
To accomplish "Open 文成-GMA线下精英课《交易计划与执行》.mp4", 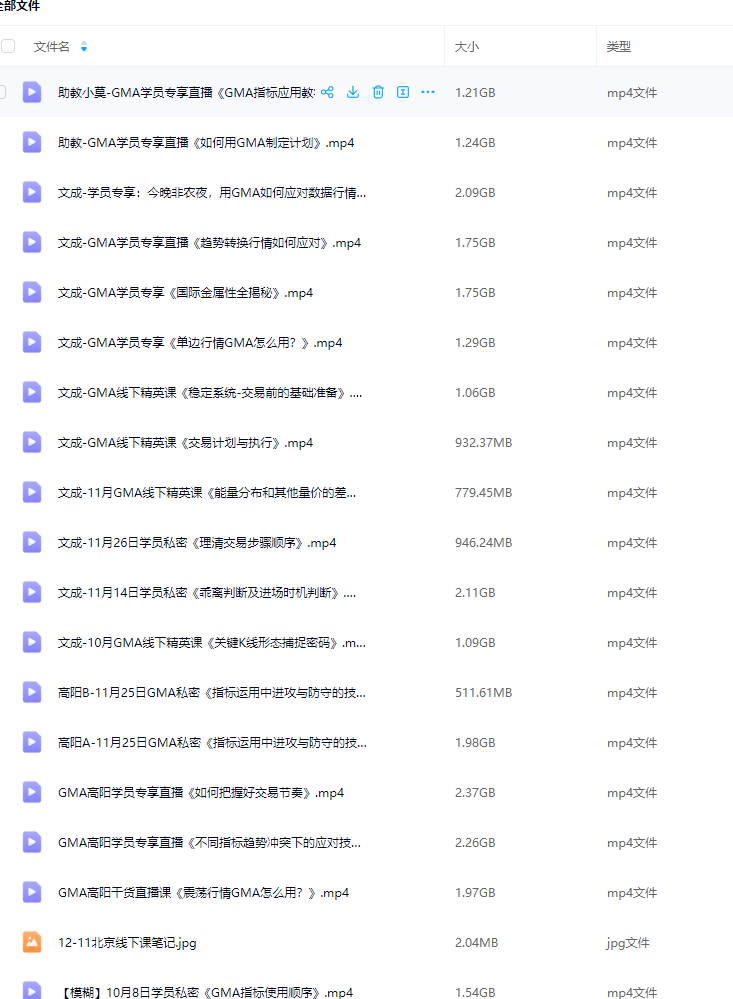I will 185,443.
